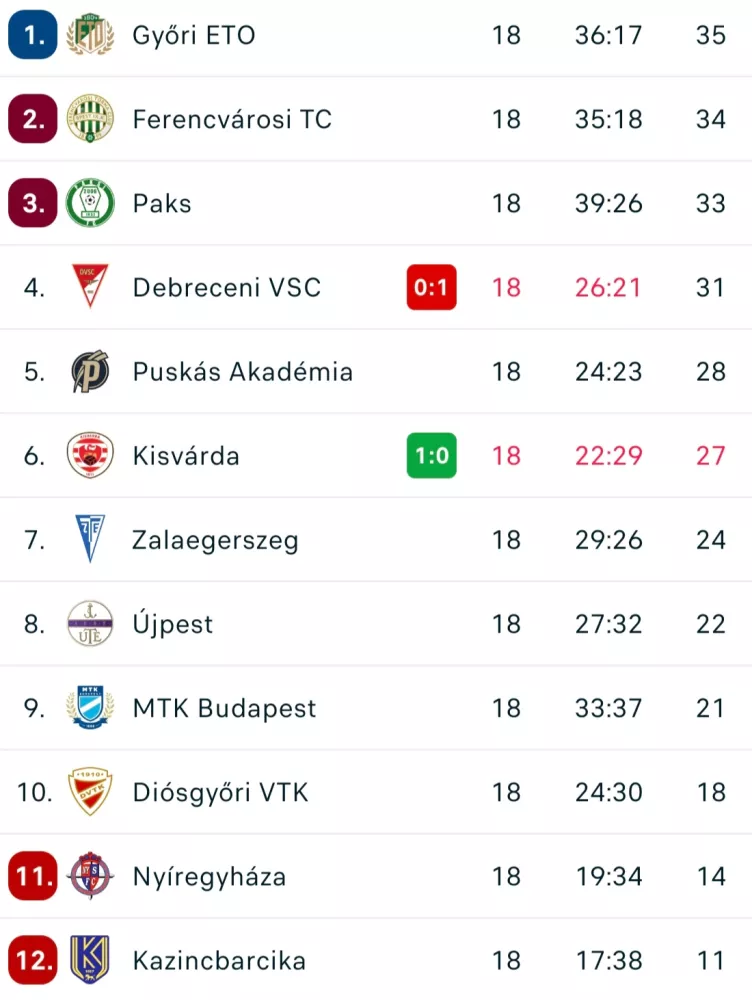The height and width of the screenshot is (1000, 752).
Task: Select the Nyíregyháza row
Action: (x=209, y=877)
